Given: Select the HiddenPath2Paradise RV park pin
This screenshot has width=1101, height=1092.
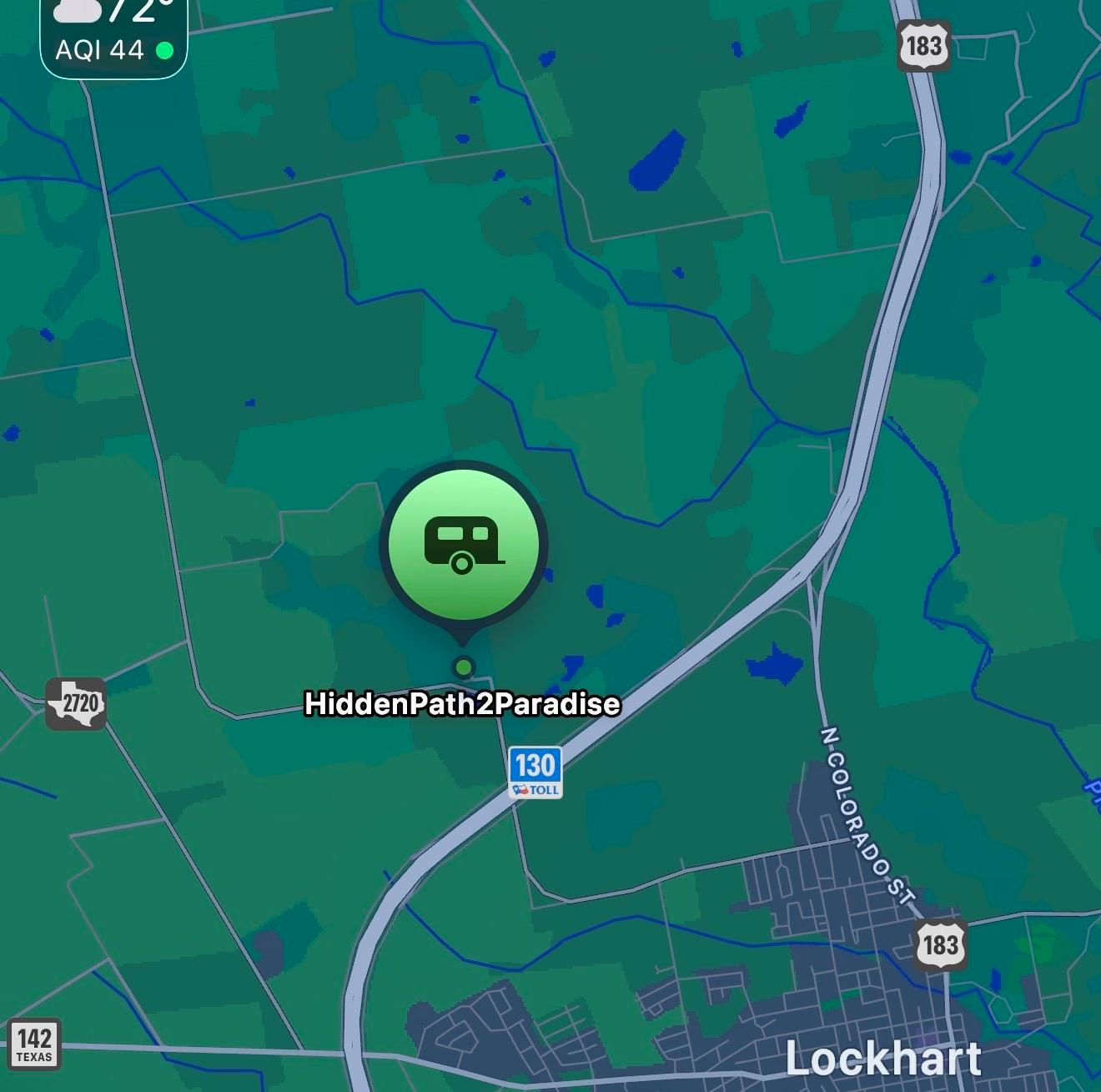Looking at the screenshot, I should click(463, 544).
